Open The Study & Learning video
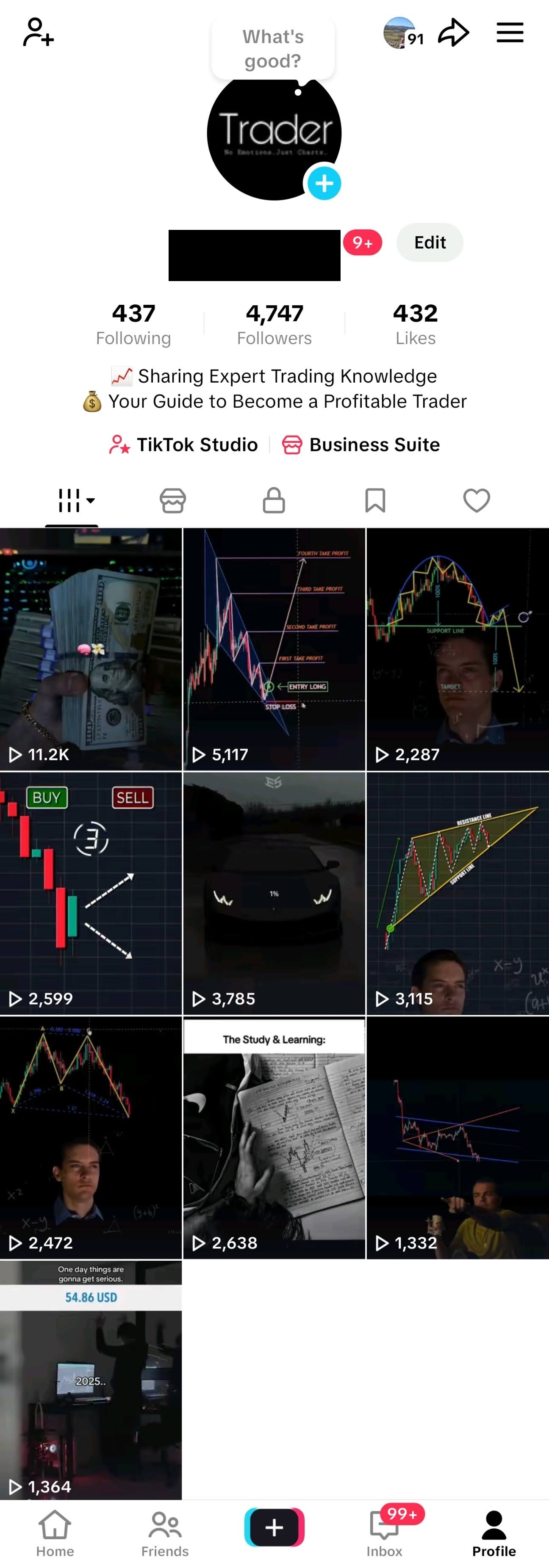This screenshot has width=549, height=1568. coord(274,1137)
